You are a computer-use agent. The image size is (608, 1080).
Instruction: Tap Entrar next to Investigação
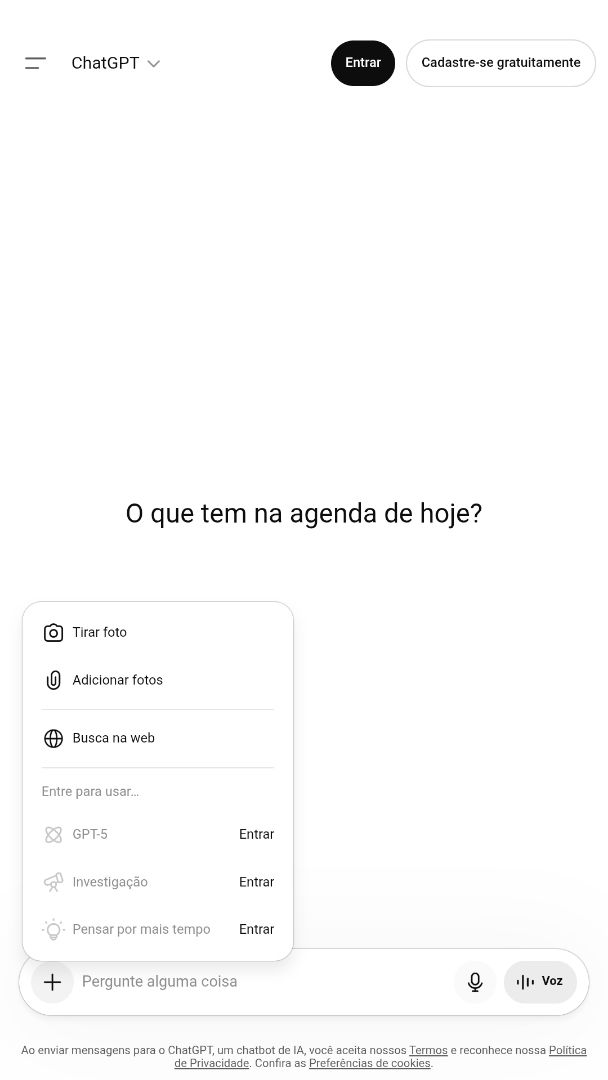[256, 883]
